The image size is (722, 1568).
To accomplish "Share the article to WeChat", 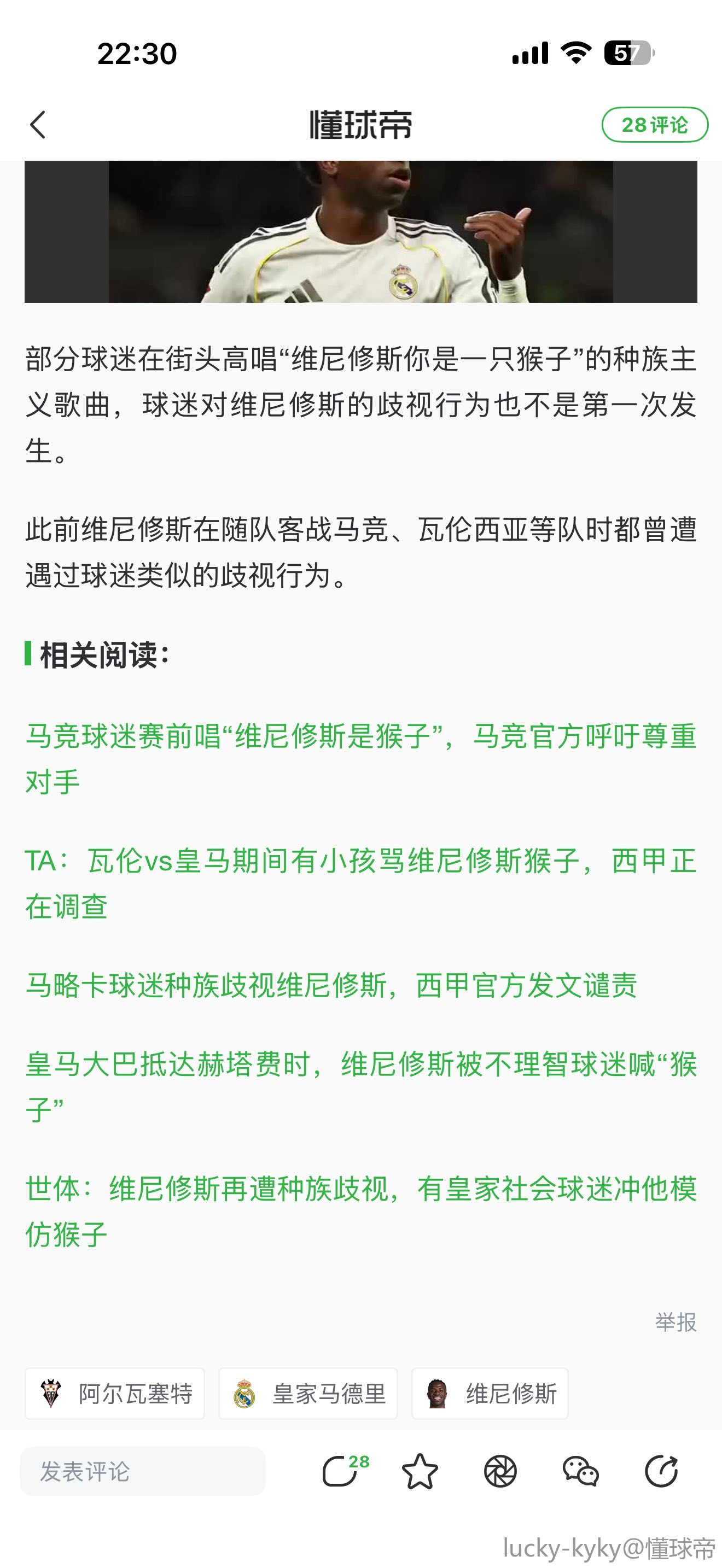I will 581,1472.
